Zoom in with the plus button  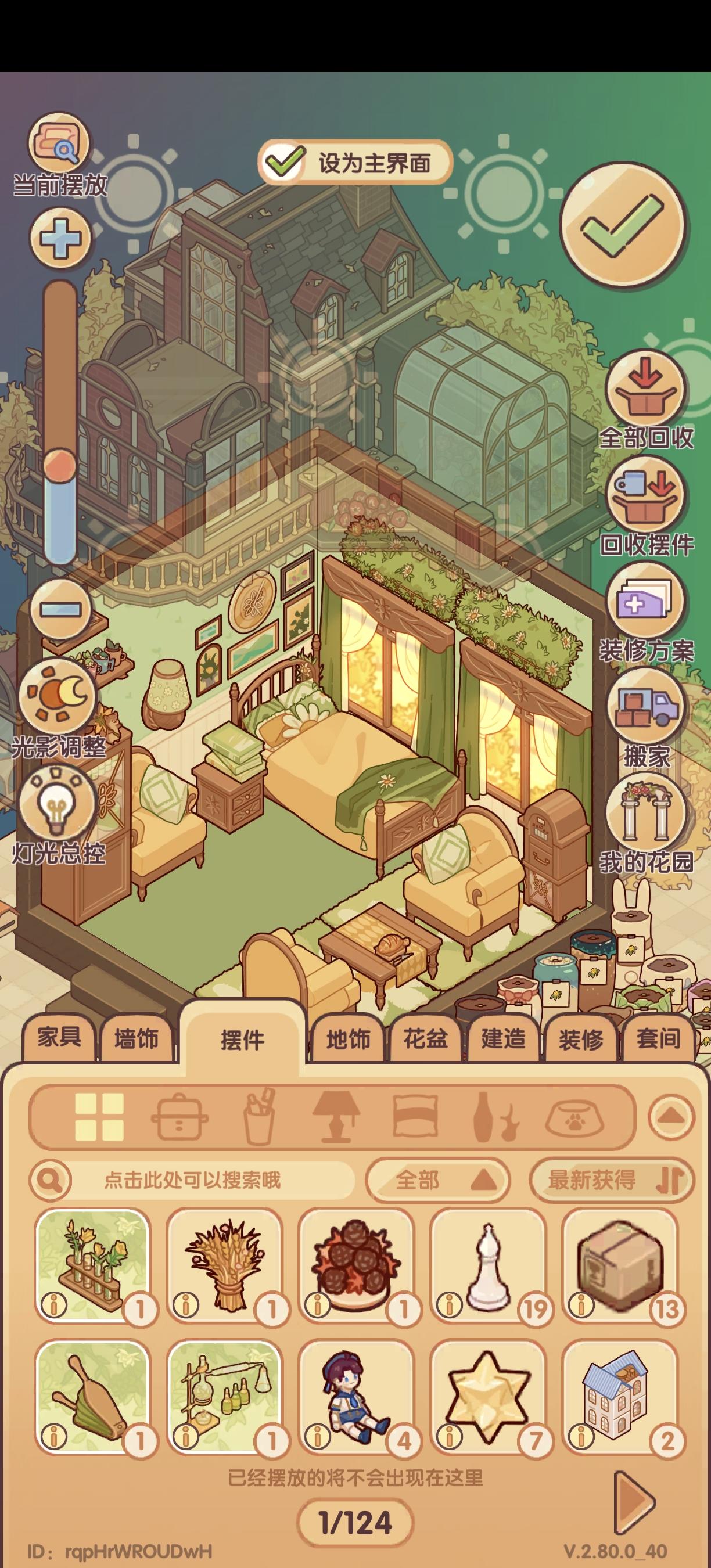pyautogui.click(x=60, y=238)
